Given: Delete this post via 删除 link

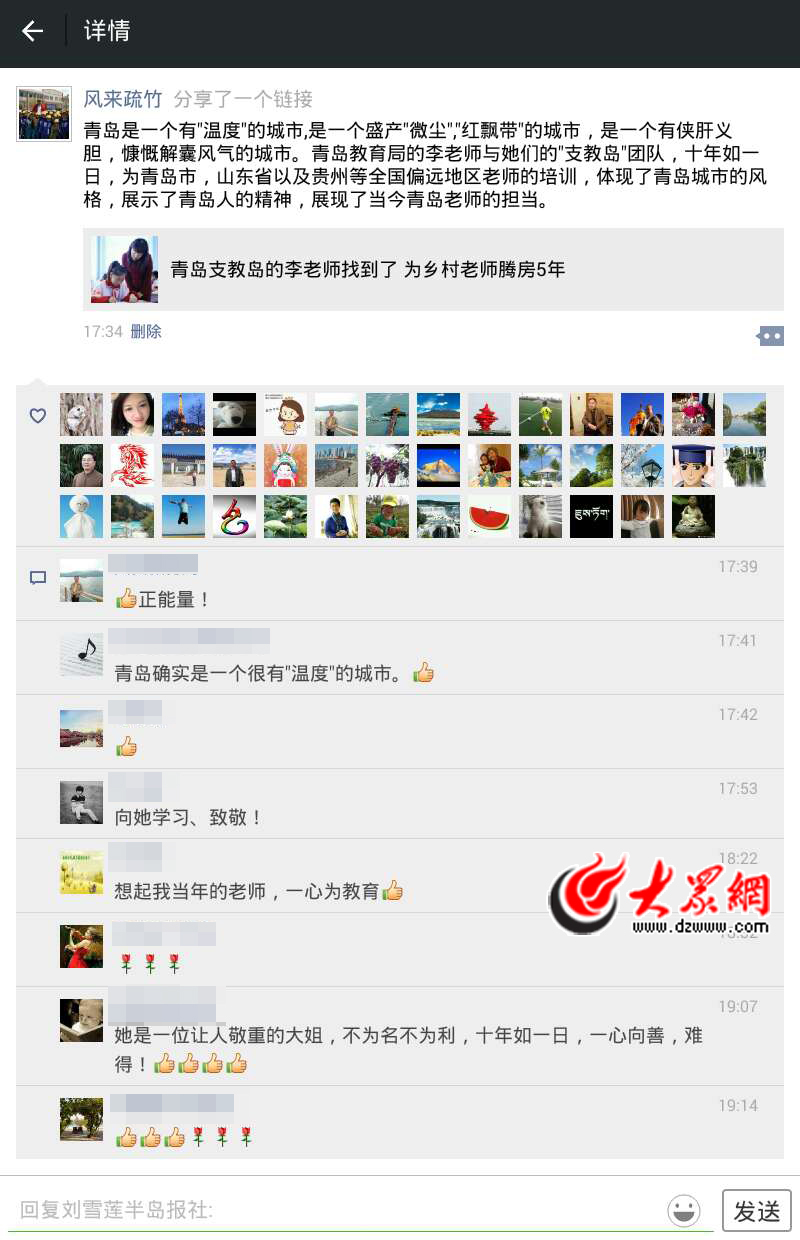Looking at the screenshot, I should click(146, 332).
